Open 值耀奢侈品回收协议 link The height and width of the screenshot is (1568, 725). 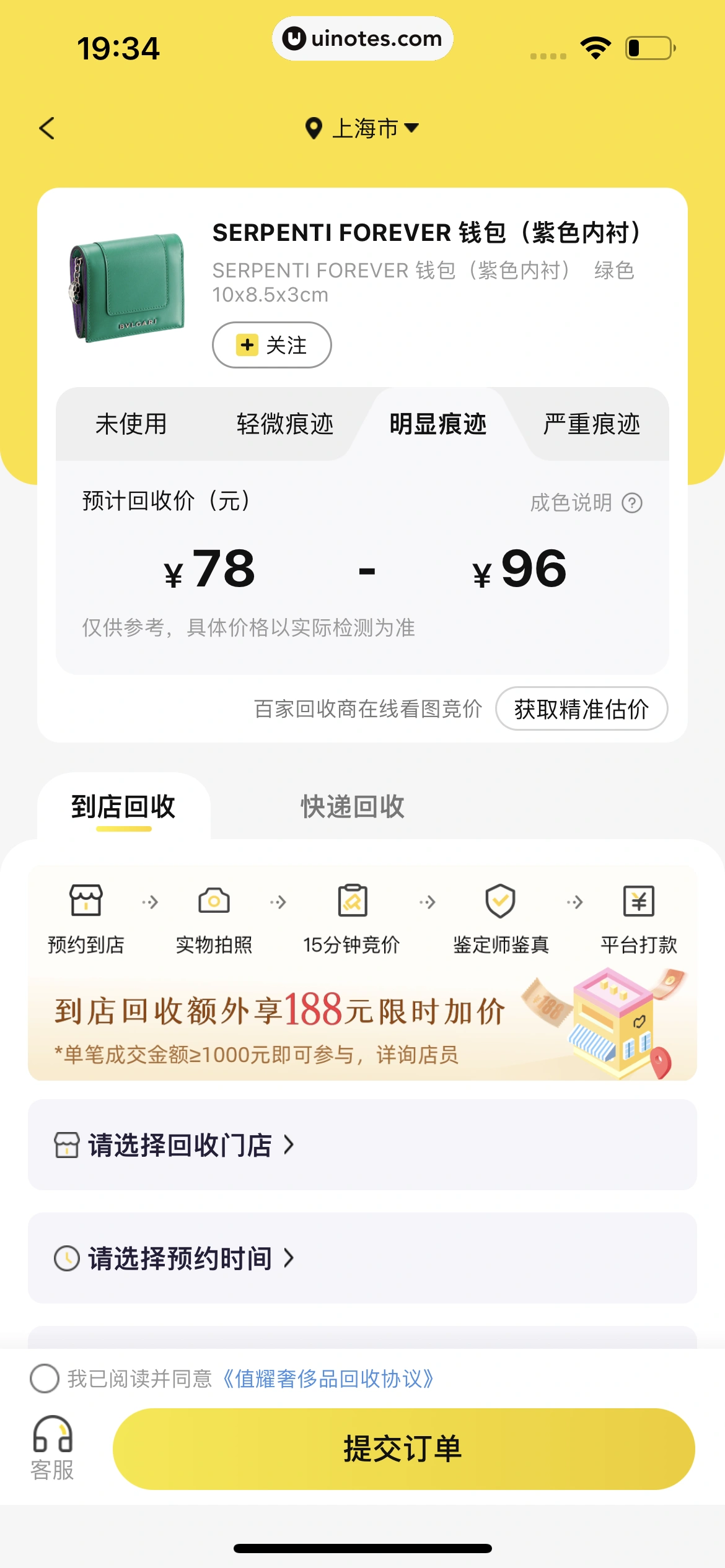[327, 1379]
